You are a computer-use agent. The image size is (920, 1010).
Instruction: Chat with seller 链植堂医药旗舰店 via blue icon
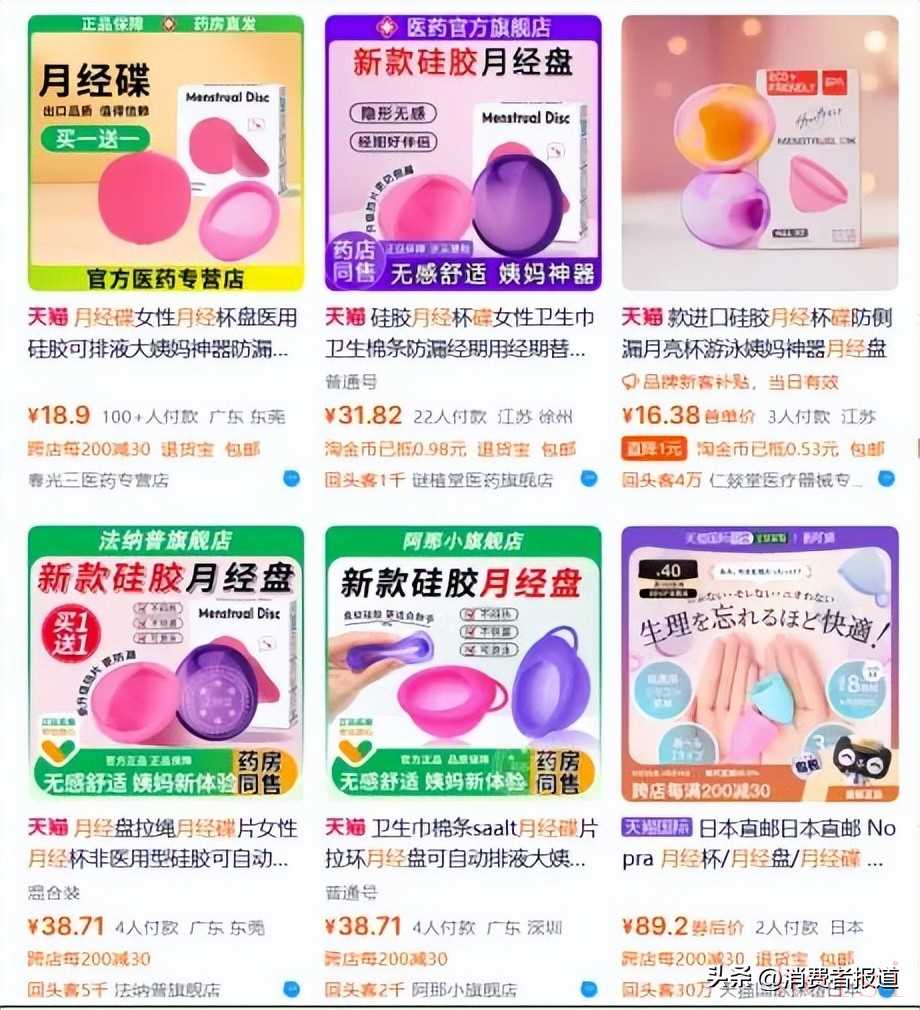(589, 478)
